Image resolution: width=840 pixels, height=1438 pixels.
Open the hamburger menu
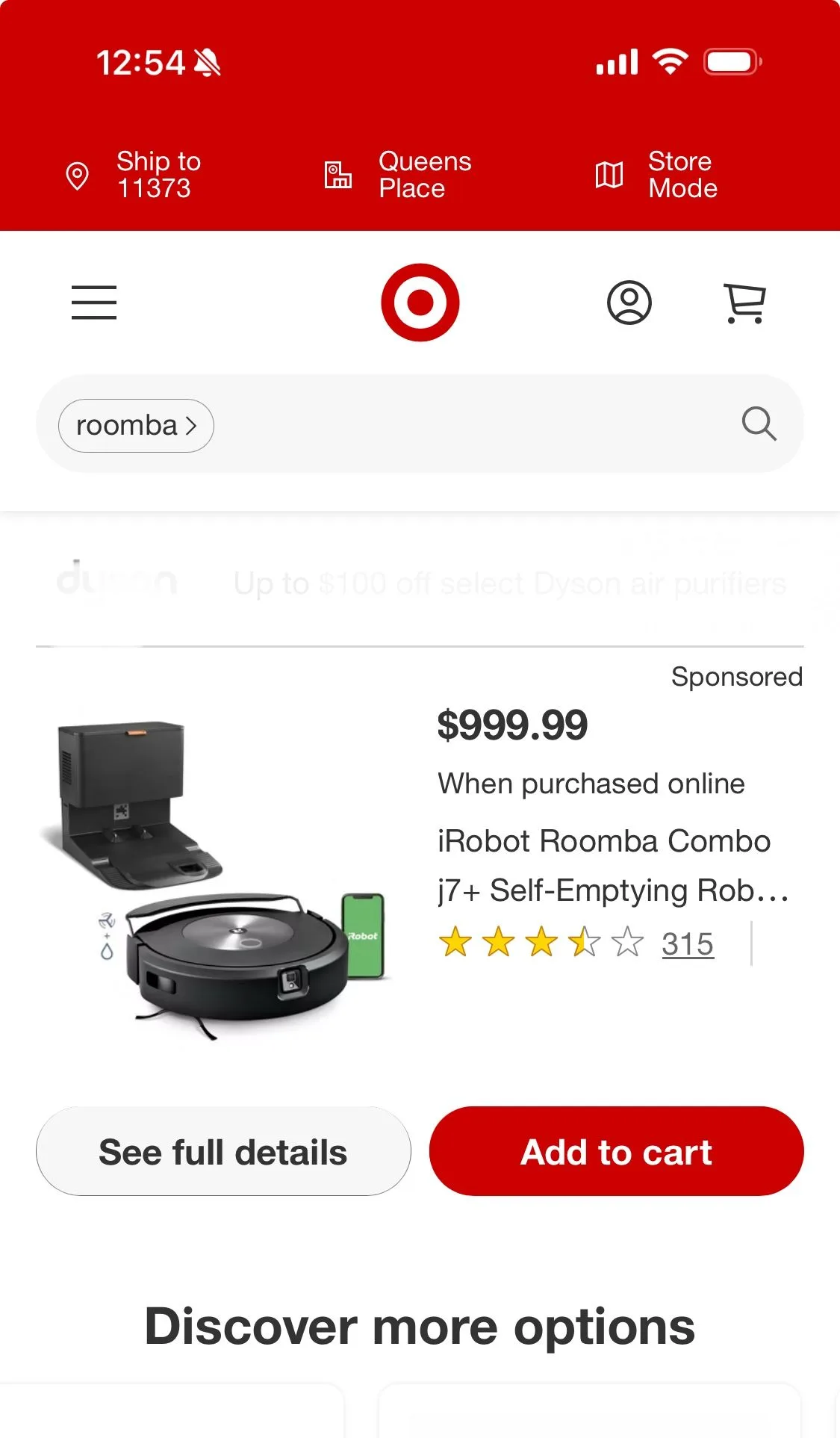[94, 303]
